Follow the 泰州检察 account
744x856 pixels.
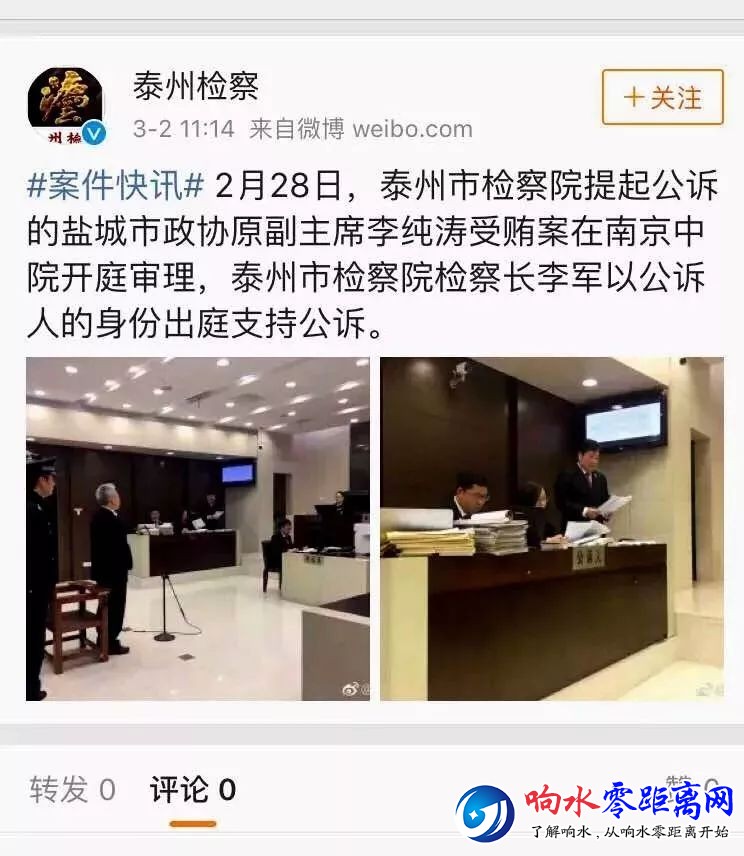[662, 97]
